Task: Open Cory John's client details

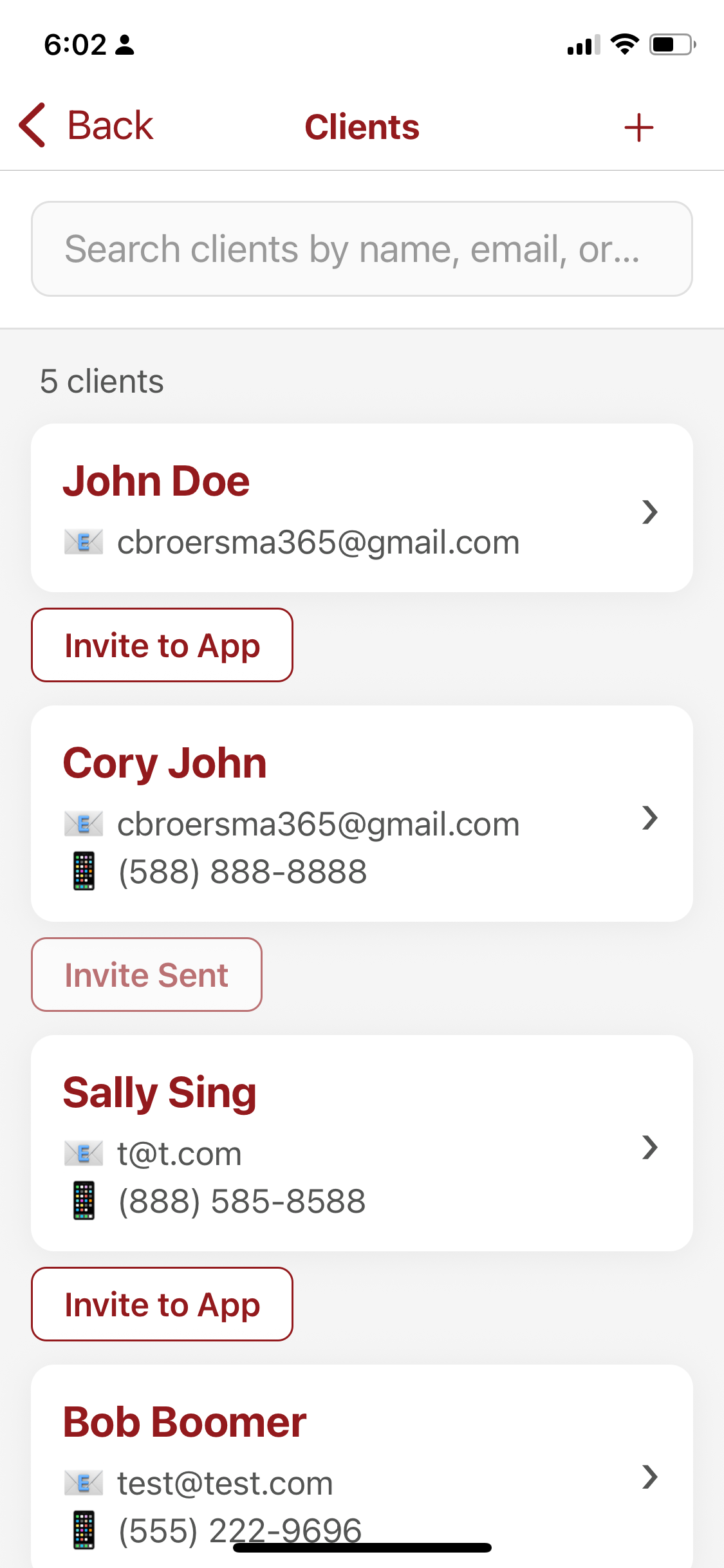Action: [362, 814]
